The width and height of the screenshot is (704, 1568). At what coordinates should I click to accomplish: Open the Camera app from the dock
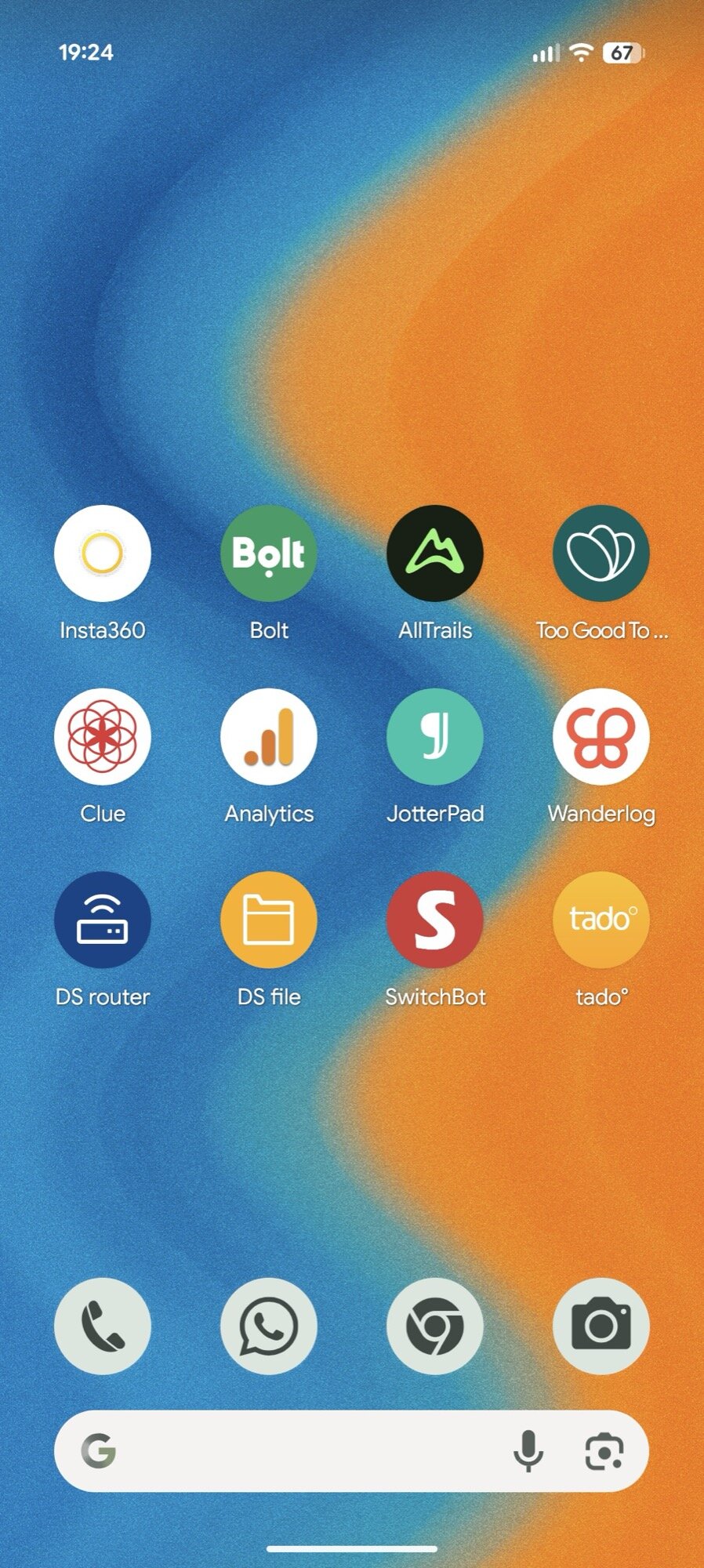click(x=601, y=1325)
